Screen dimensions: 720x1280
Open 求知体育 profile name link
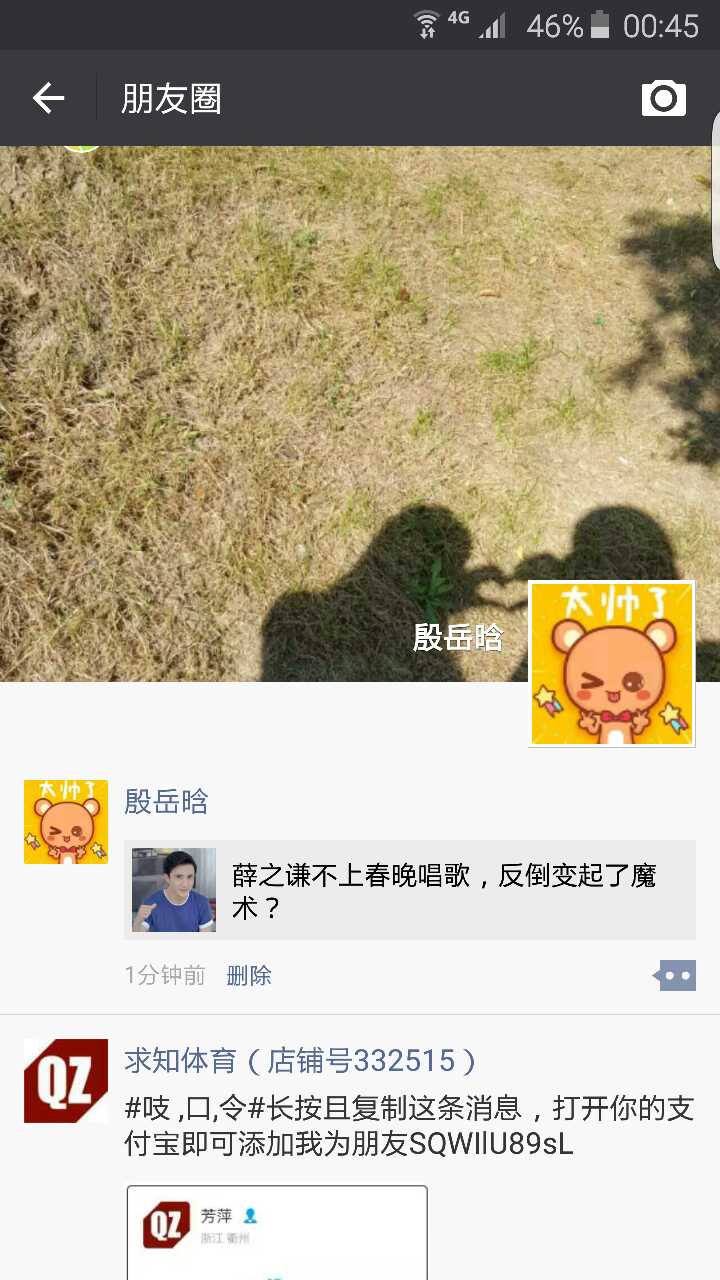[x=300, y=1060]
